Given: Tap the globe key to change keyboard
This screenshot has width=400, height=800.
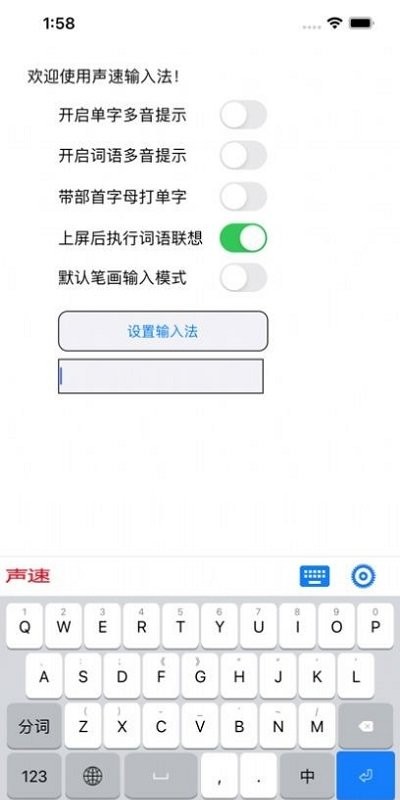Looking at the screenshot, I should [x=93, y=776].
